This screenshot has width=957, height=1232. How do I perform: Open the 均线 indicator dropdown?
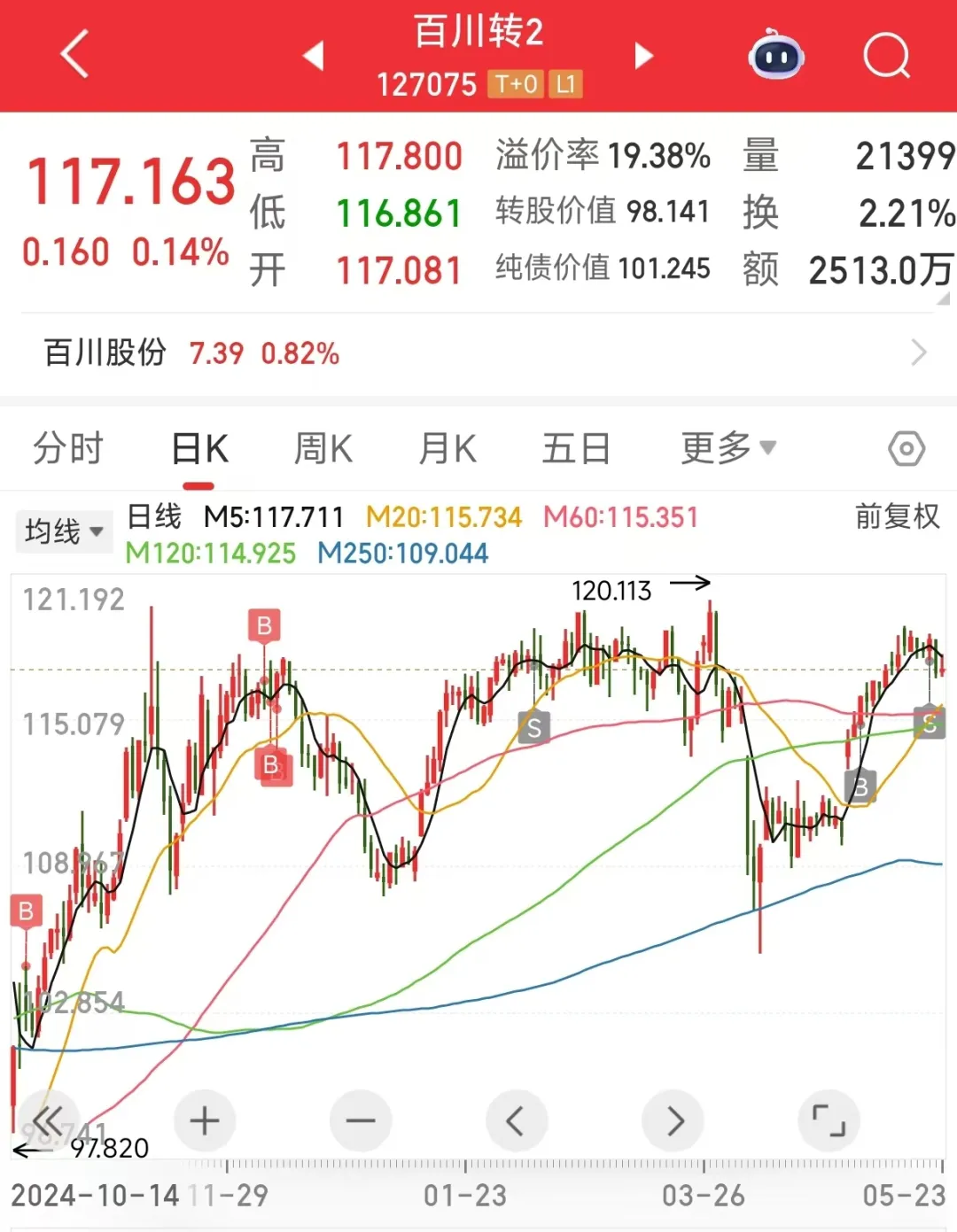coord(64,531)
